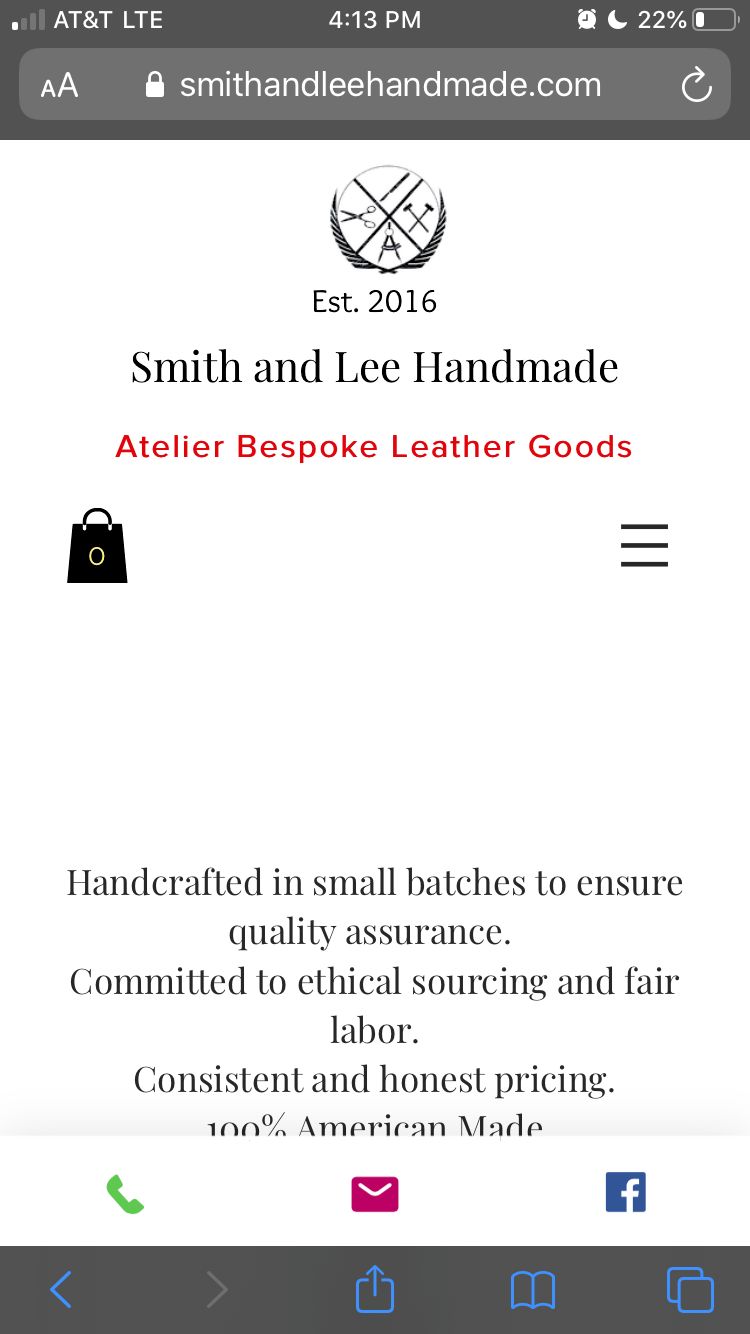Email the shop via envelope icon
The width and height of the screenshot is (750, 1334).
(x=375, y=1194)
